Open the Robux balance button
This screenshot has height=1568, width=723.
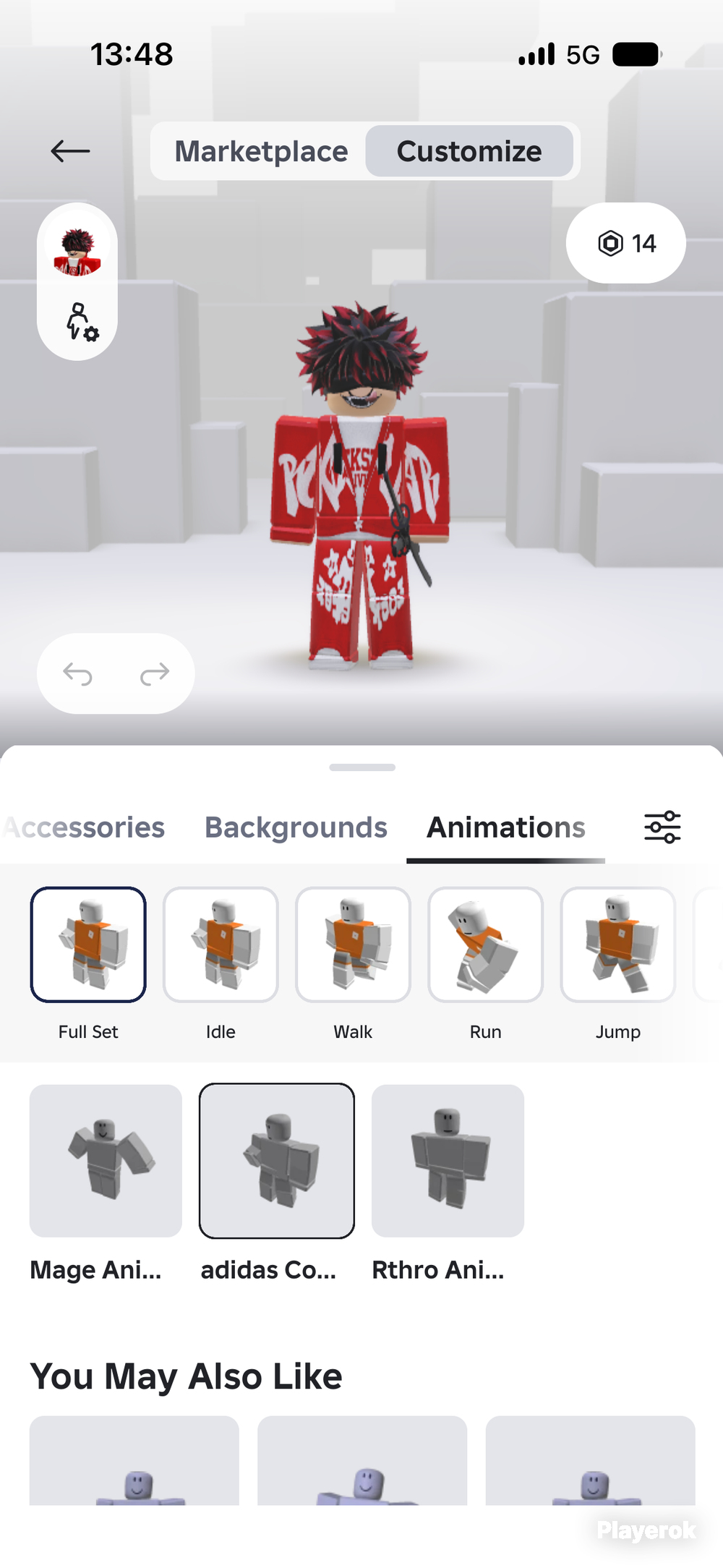pos(626,243)
